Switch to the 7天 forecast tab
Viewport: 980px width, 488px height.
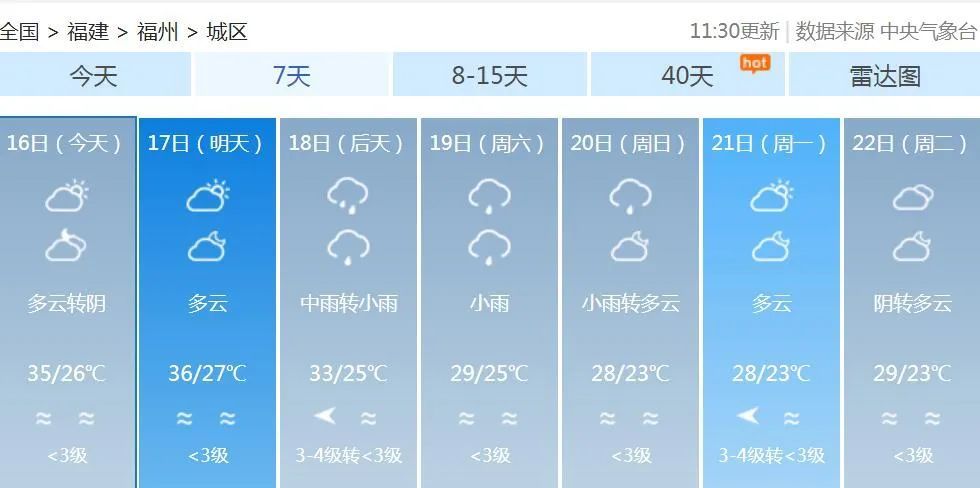291,76
